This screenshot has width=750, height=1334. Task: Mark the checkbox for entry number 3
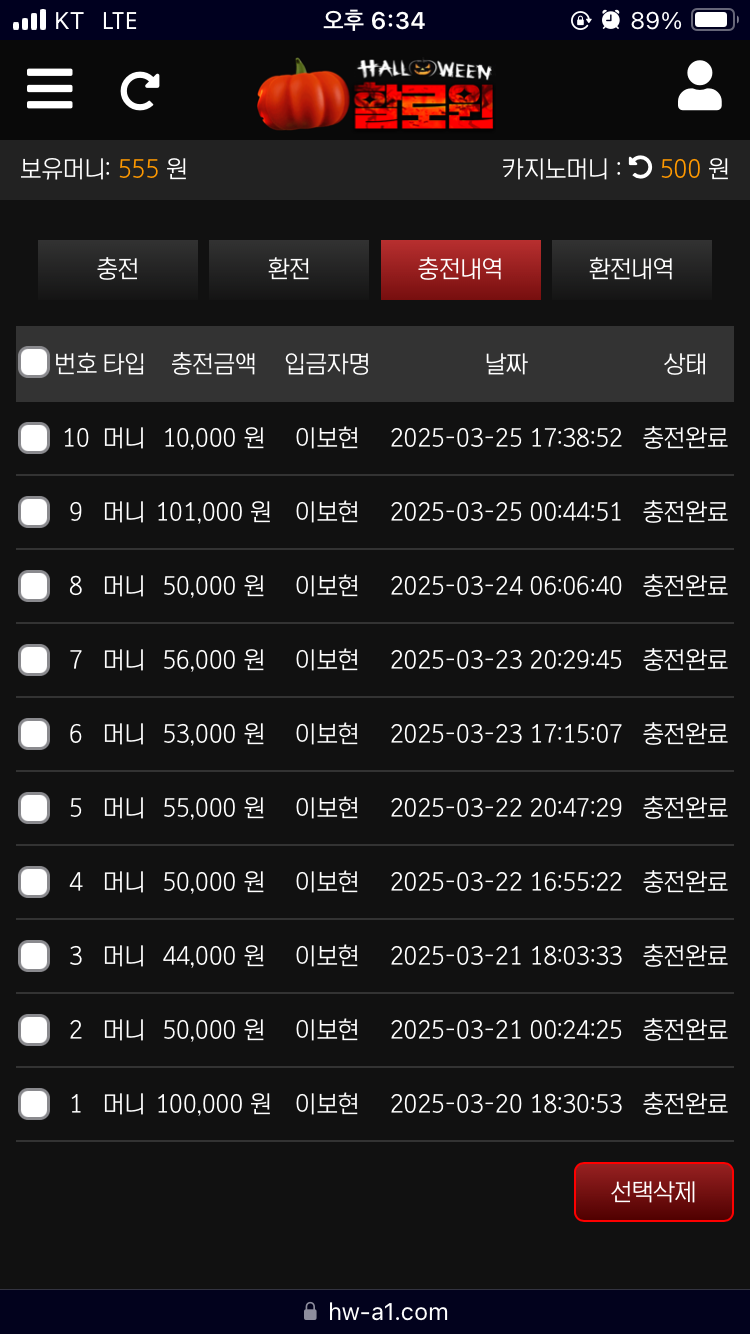(x=34, y=956)
